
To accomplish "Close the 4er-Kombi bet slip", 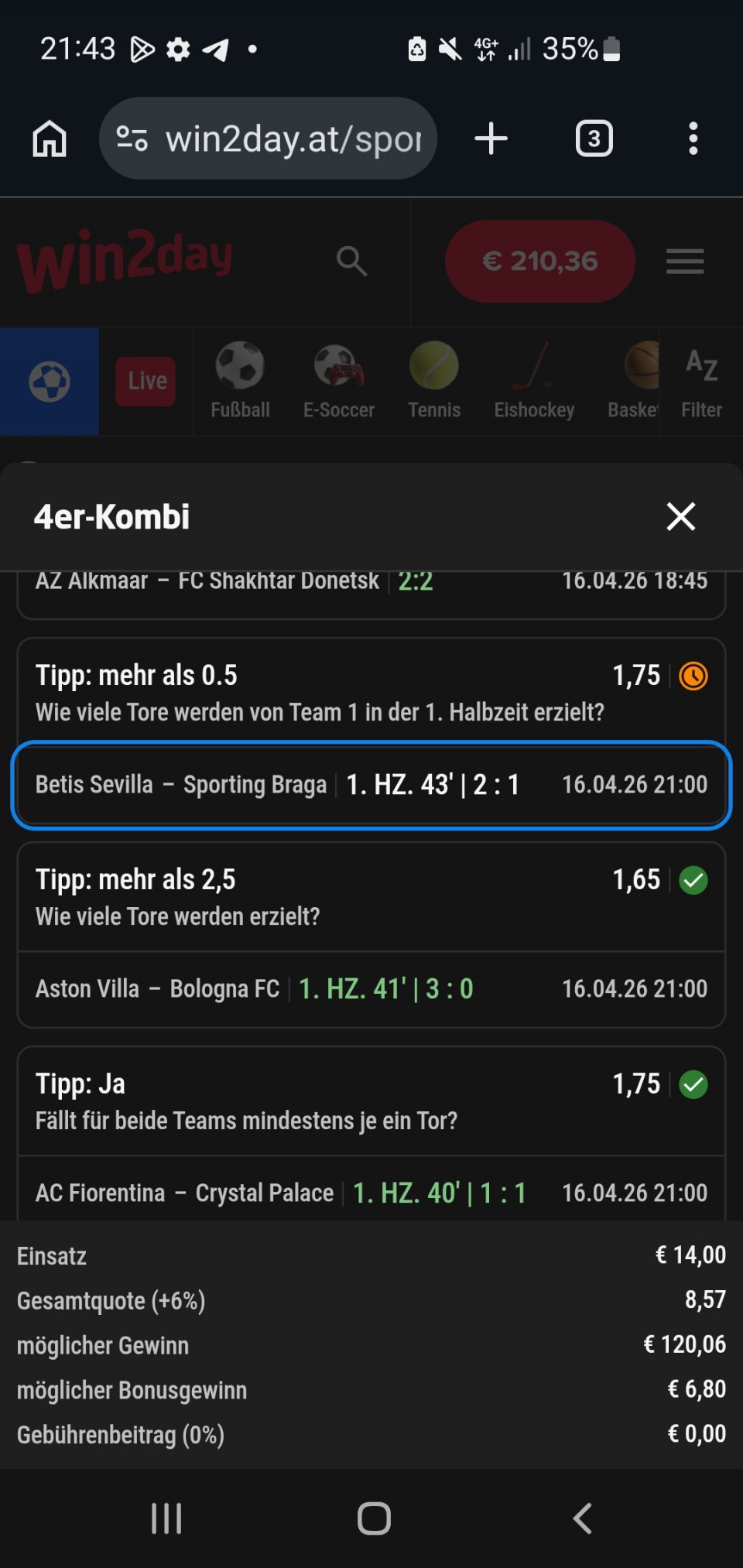I will coord(680,516).
